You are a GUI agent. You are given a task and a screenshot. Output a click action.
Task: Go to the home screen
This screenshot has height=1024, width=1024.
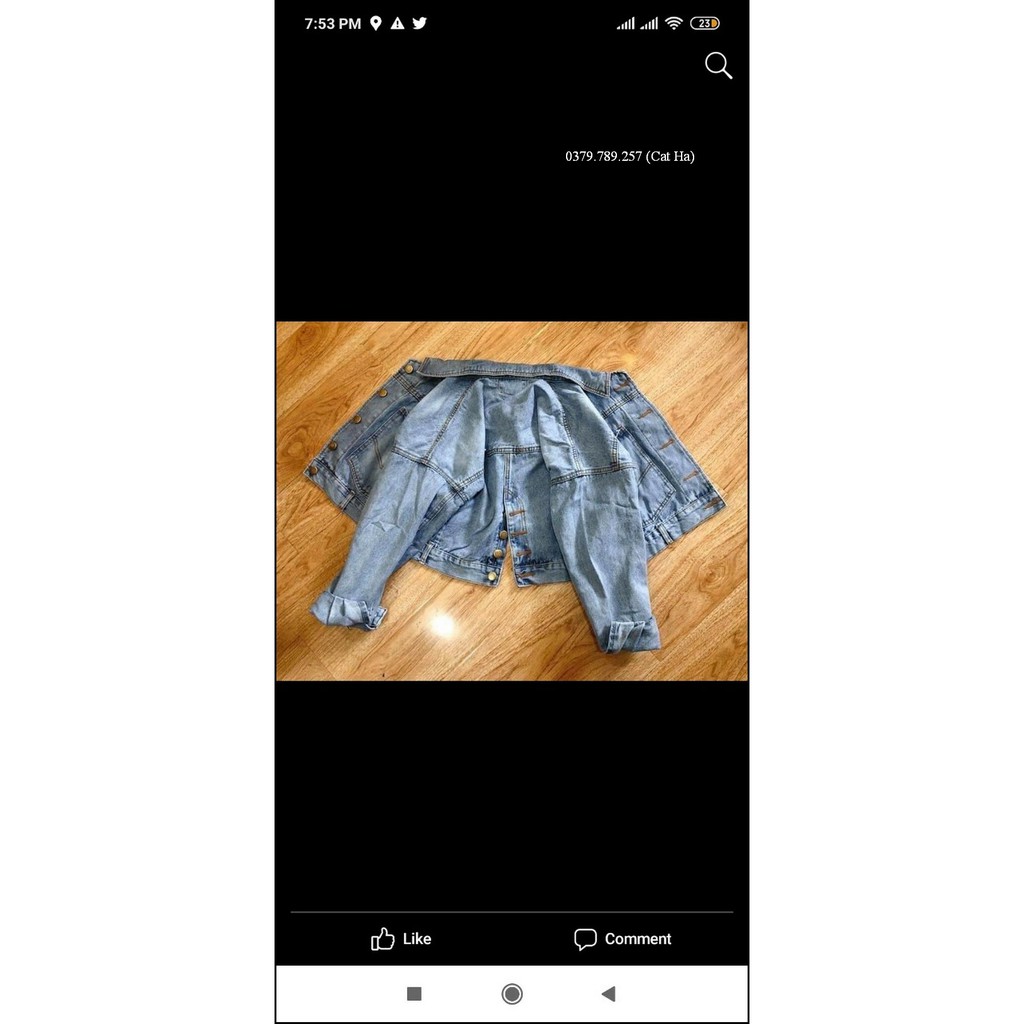pyautogui.click(x=512, y=994)
